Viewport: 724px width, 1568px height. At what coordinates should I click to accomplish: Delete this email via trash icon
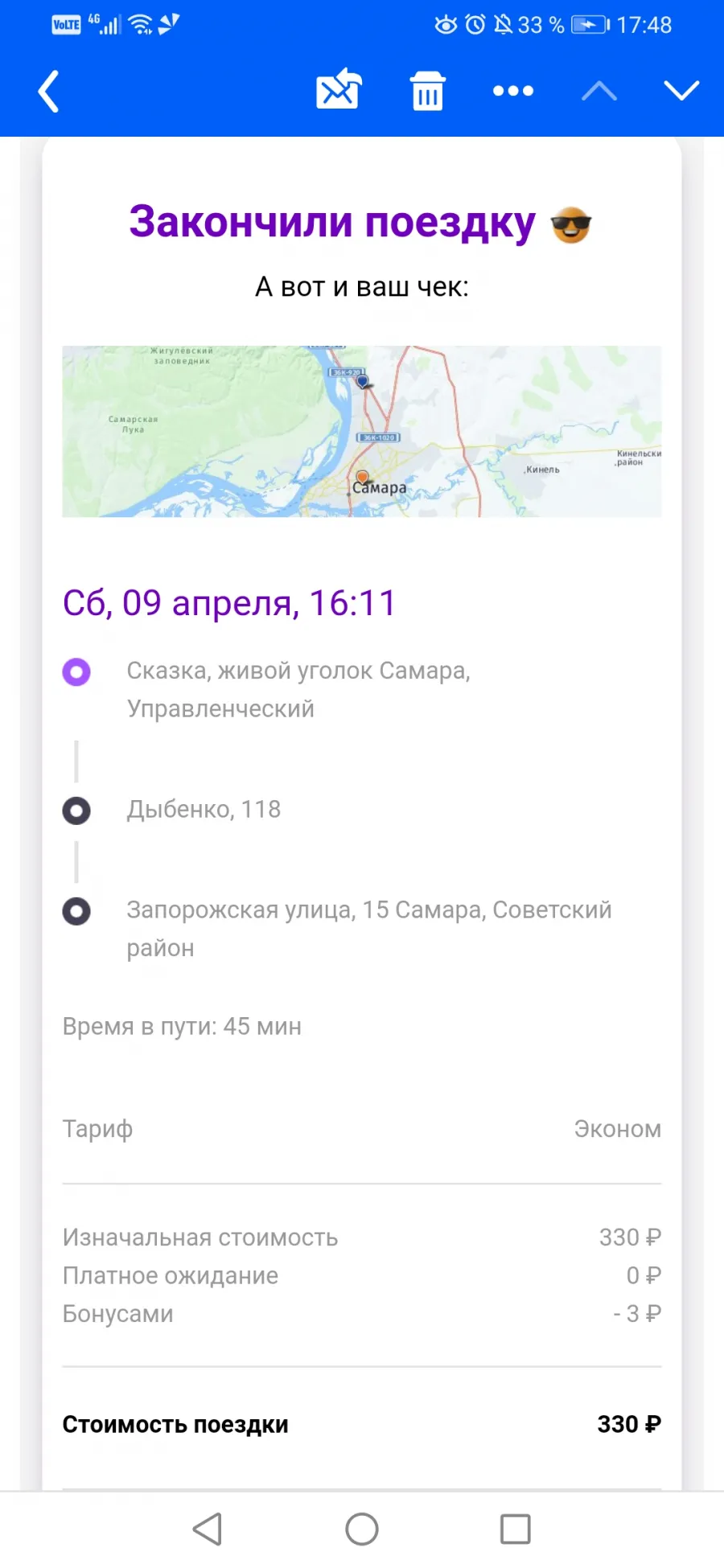(427, 90)
